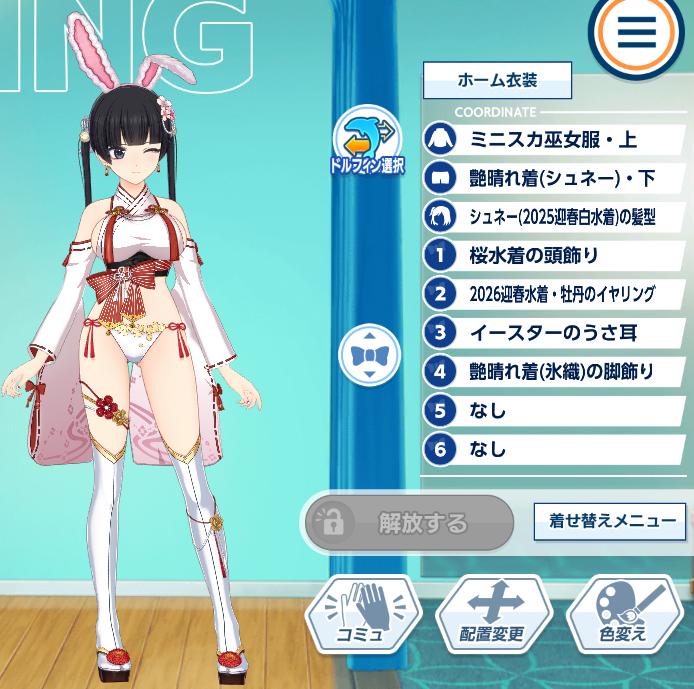The height and width of the screenshot is (689, 694).
Task: Tap the ホーム衣装 button
Action: 497,80
